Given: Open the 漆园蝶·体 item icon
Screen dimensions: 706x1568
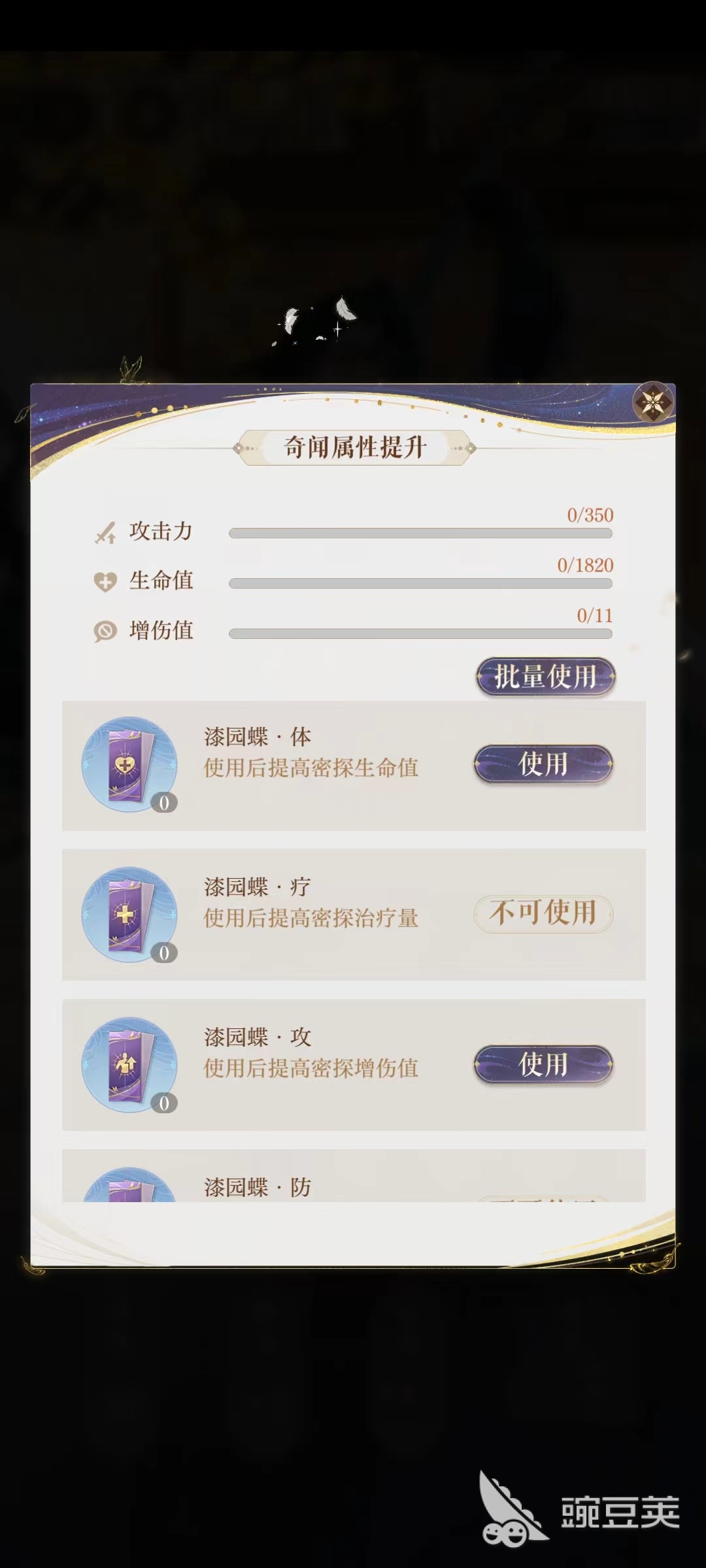Looking at the screenshot, I should pyautogui.click(x=129, y=764).
